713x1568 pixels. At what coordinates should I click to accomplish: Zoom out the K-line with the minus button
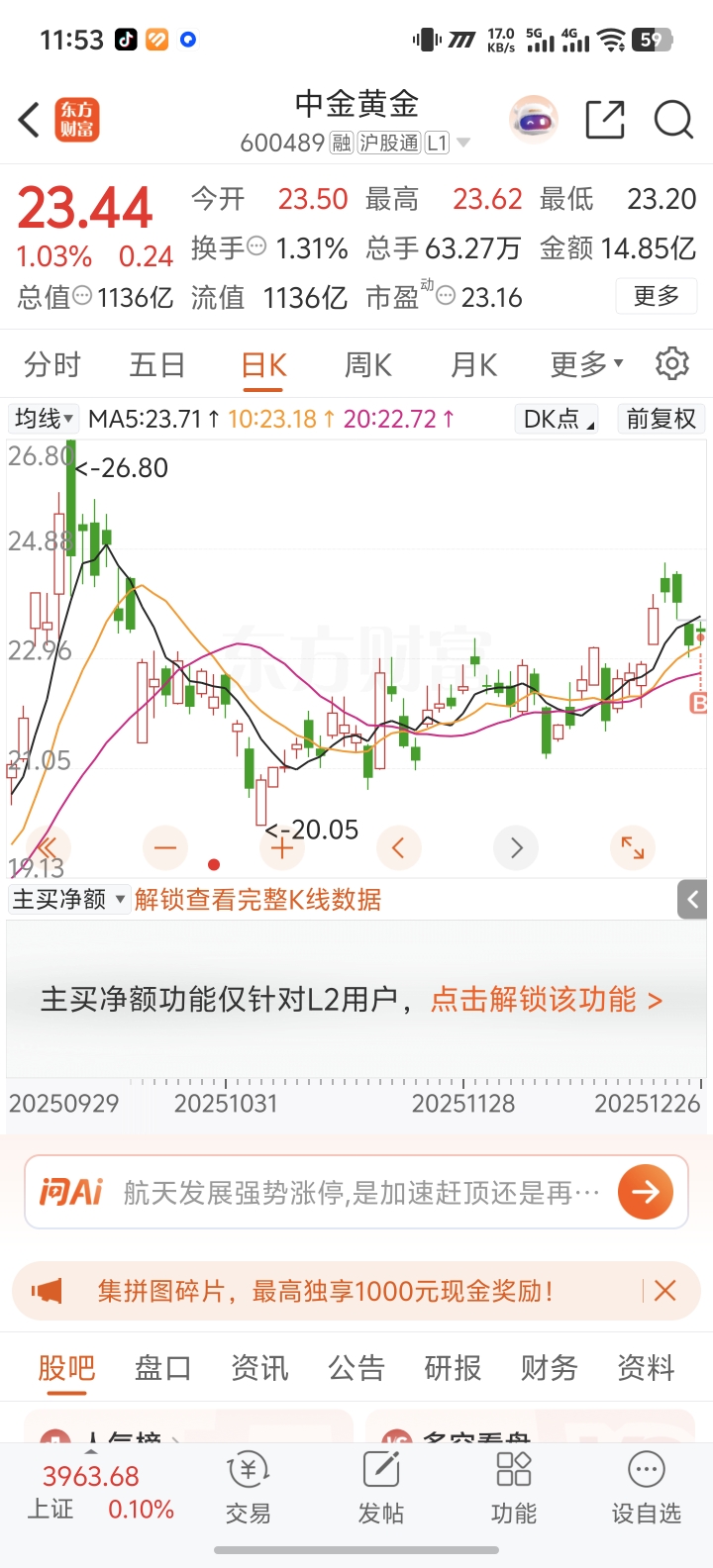[165, 848]
